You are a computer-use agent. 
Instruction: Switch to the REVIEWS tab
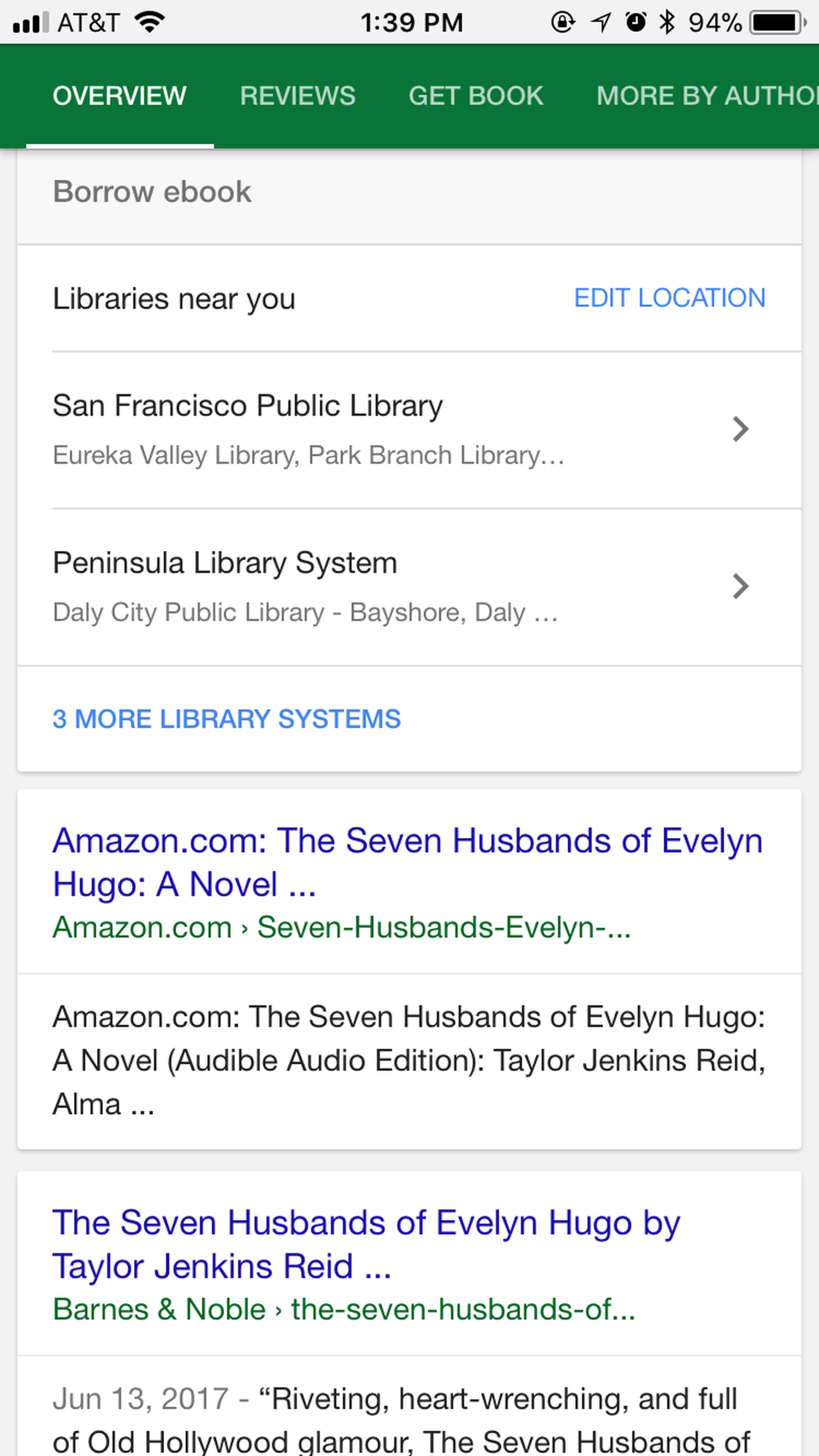point(298,95)
